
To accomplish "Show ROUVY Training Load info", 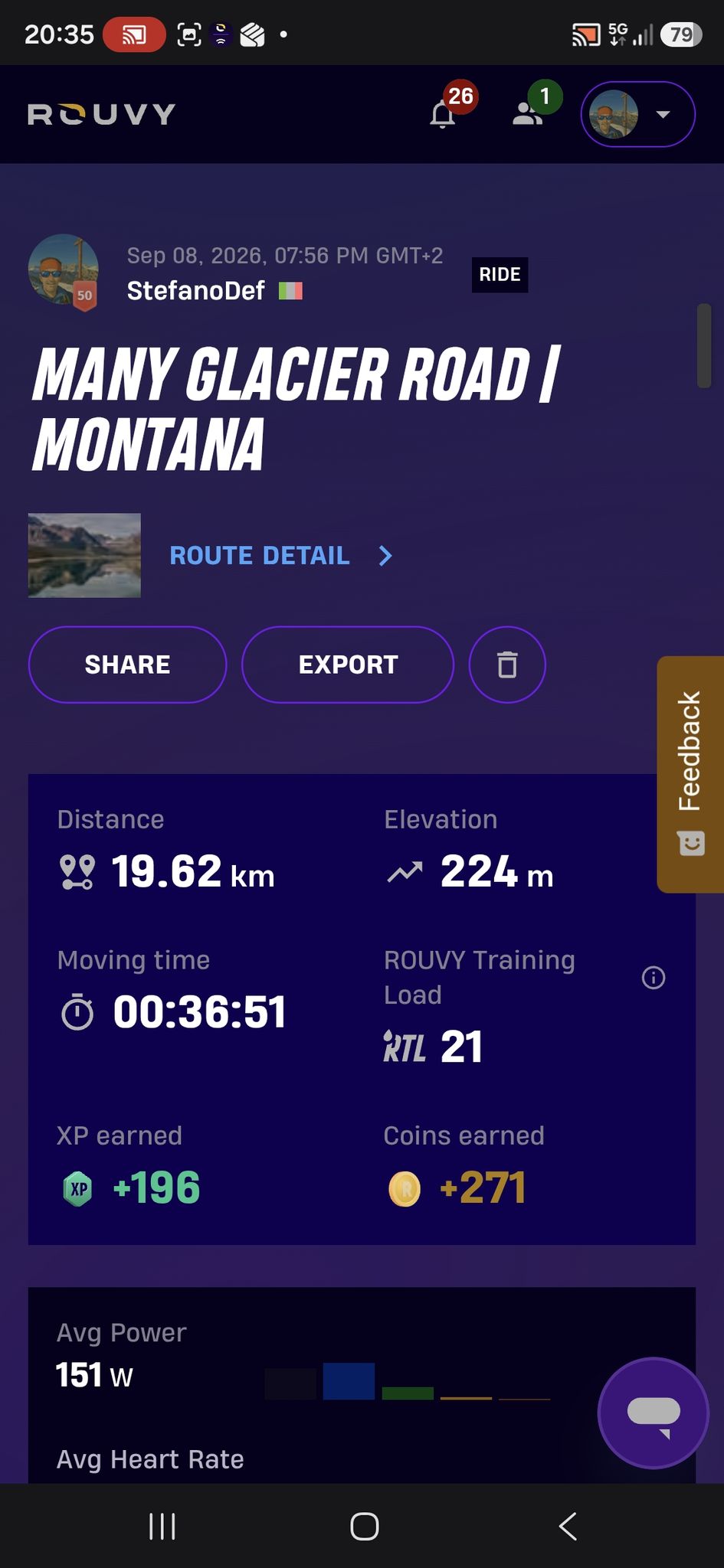I will (654, 978).
